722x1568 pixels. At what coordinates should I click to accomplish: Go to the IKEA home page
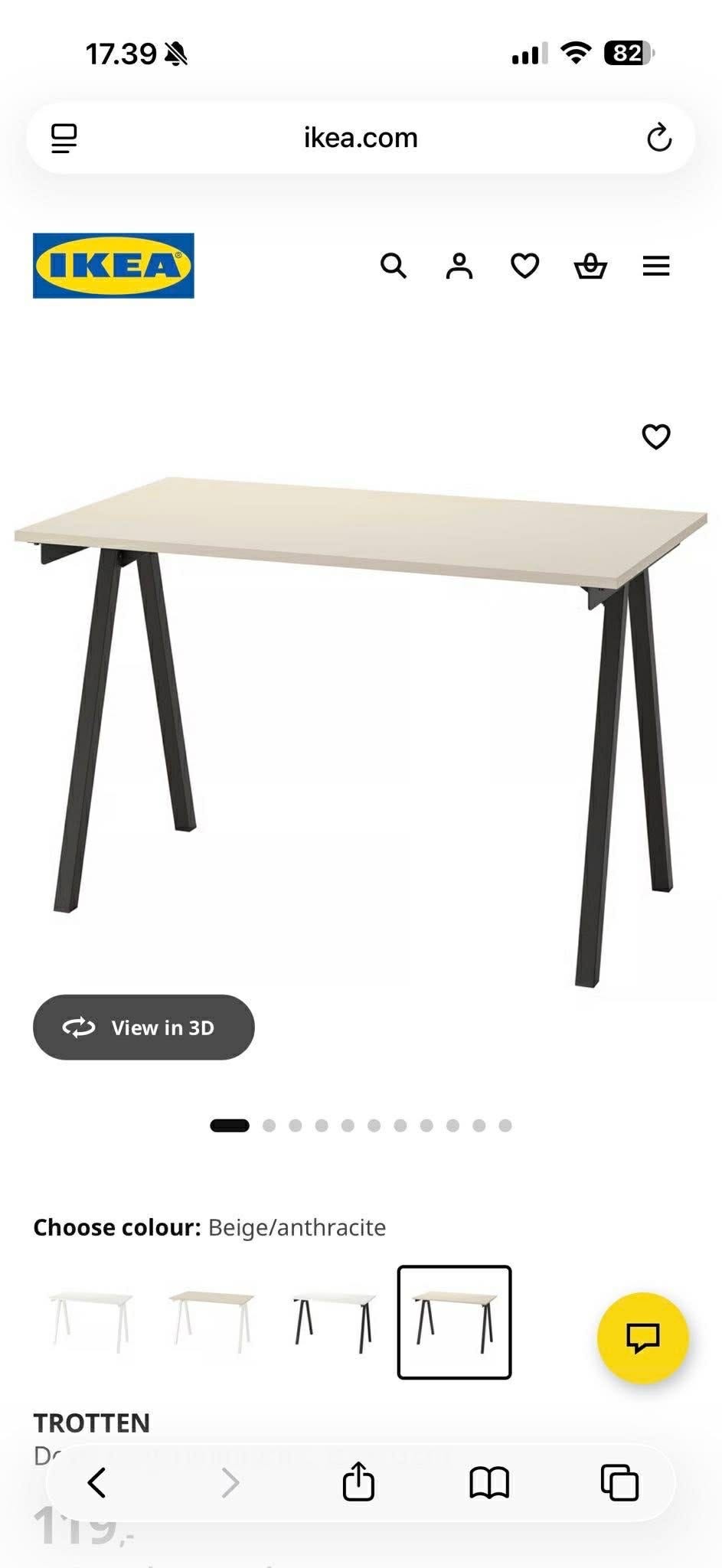[113, 266]
